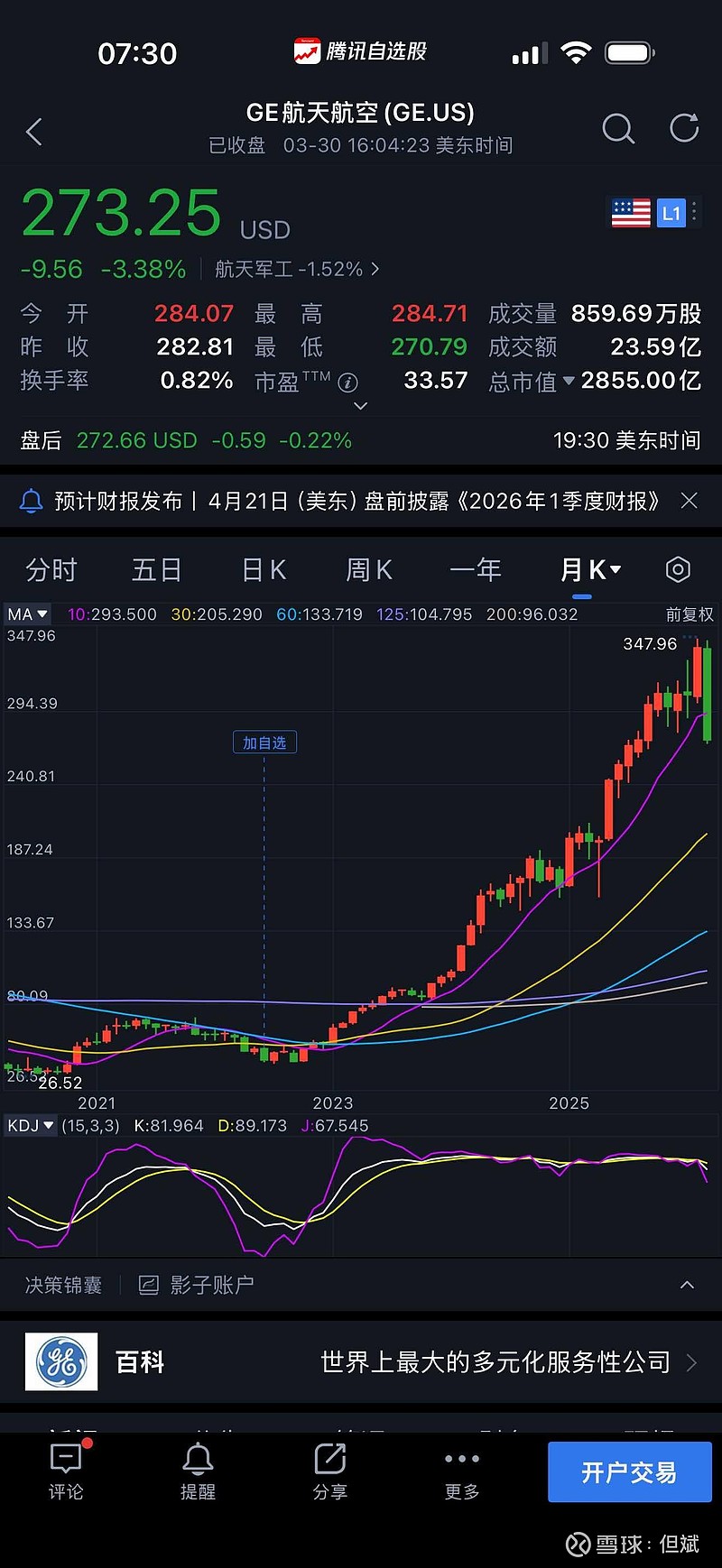Expand the 总市值 market cap dropdown
Viewport: 722px width, 1568px height.
click(x=569, y=381)
